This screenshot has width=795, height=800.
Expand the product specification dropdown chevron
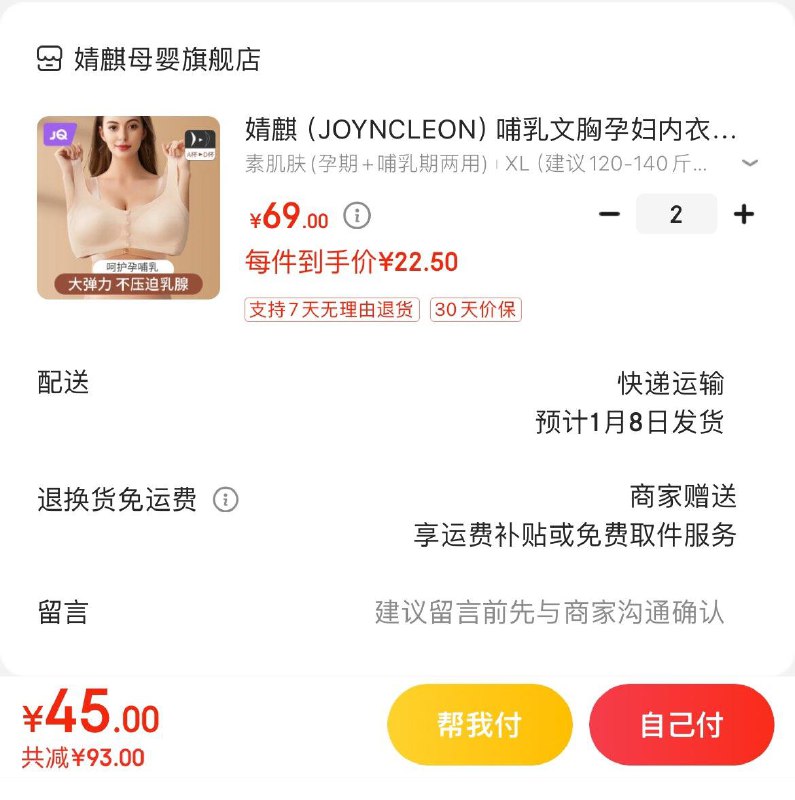point(750,164)
